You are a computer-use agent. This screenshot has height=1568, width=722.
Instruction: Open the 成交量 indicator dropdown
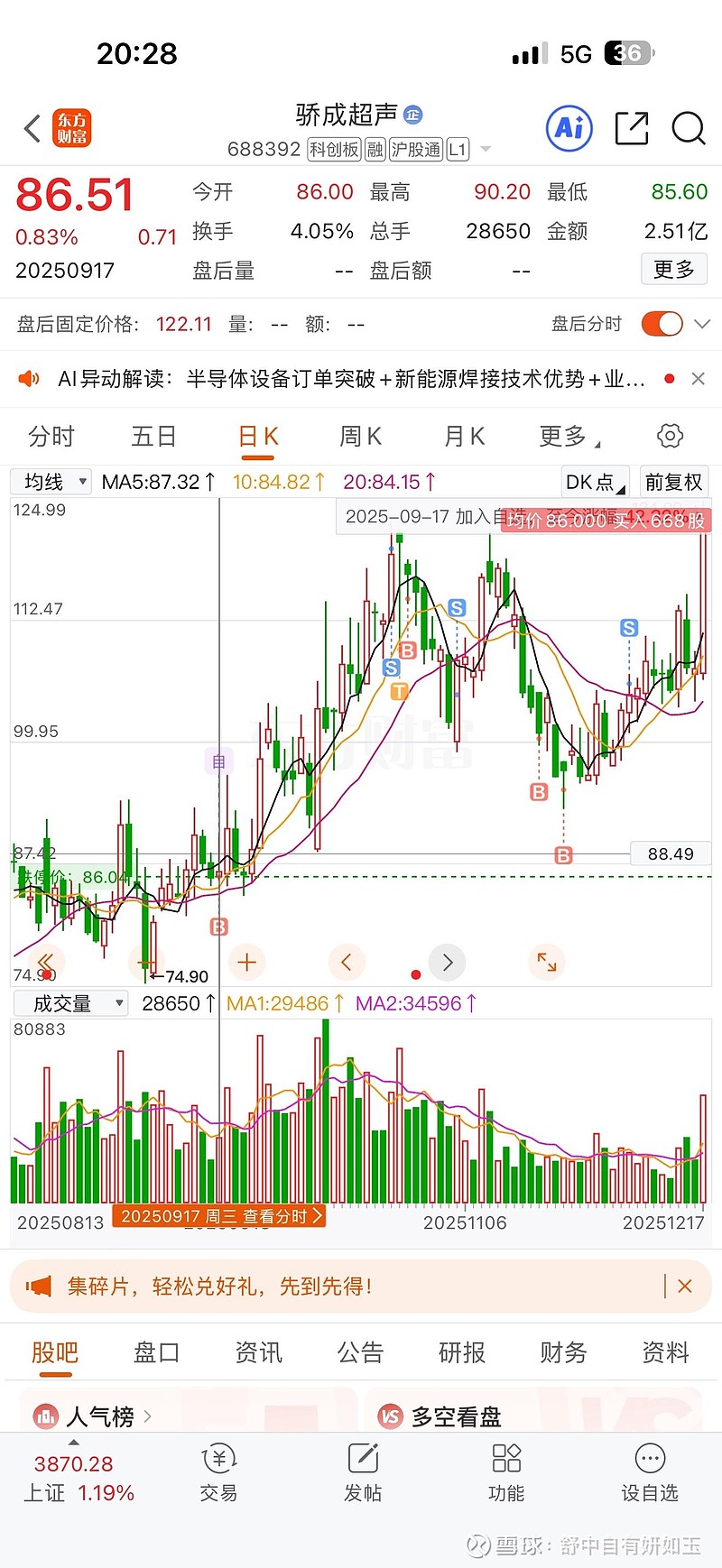tap(71, 1003)
